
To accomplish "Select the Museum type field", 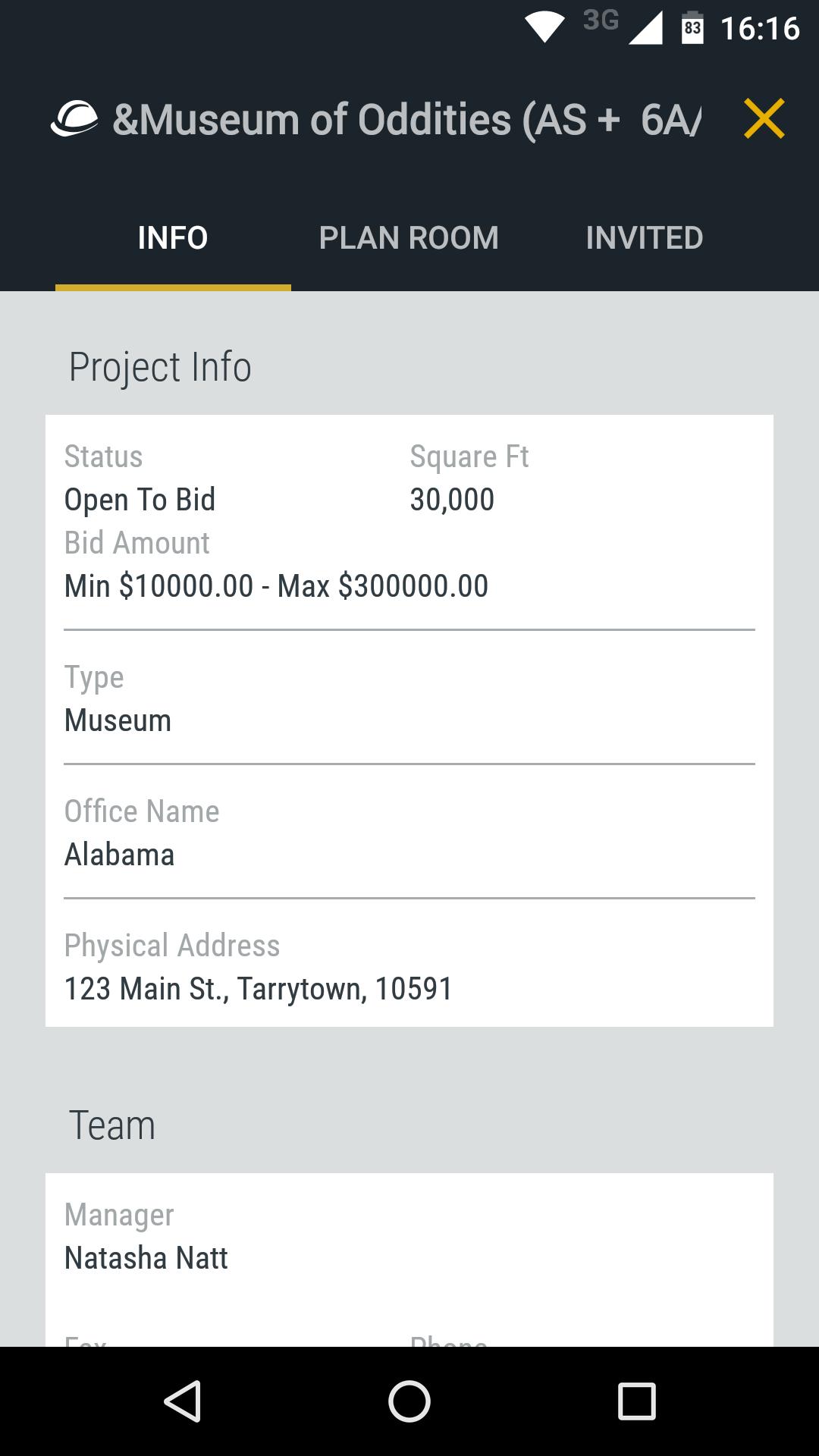I will click(118, 720).
